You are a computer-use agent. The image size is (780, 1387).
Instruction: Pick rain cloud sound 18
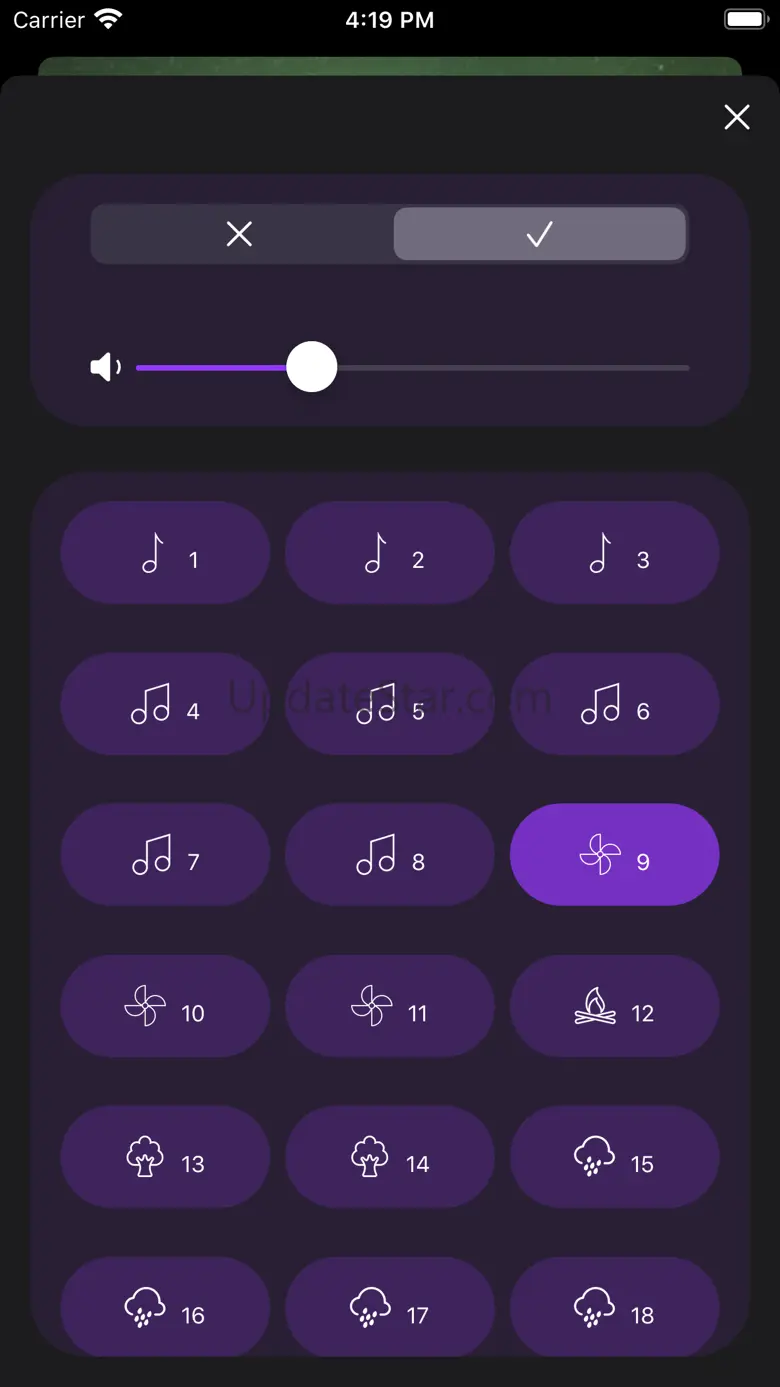tap(615, 1307)
